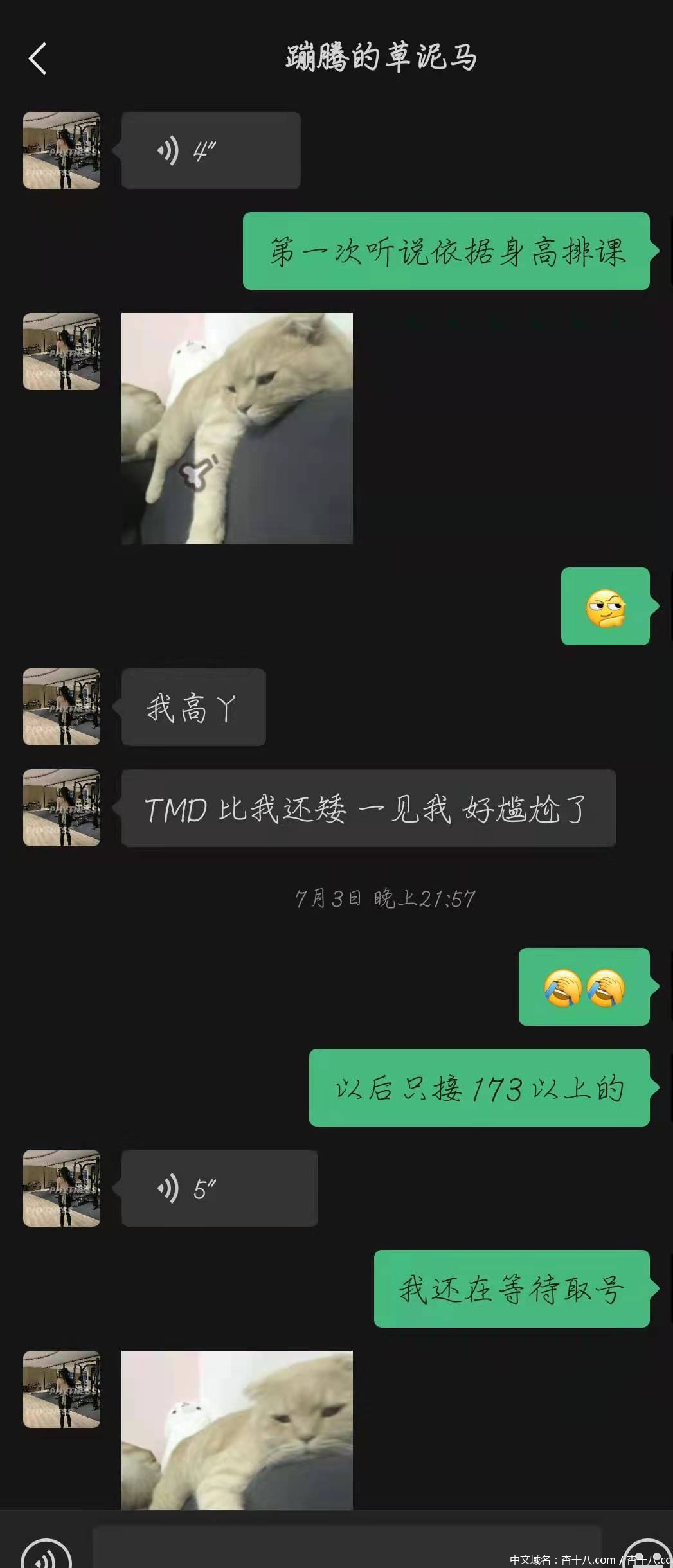Viewport: 673px width, 1568px height.
Task: Switch to voice input mode
Action: (x=46, y=1555)
